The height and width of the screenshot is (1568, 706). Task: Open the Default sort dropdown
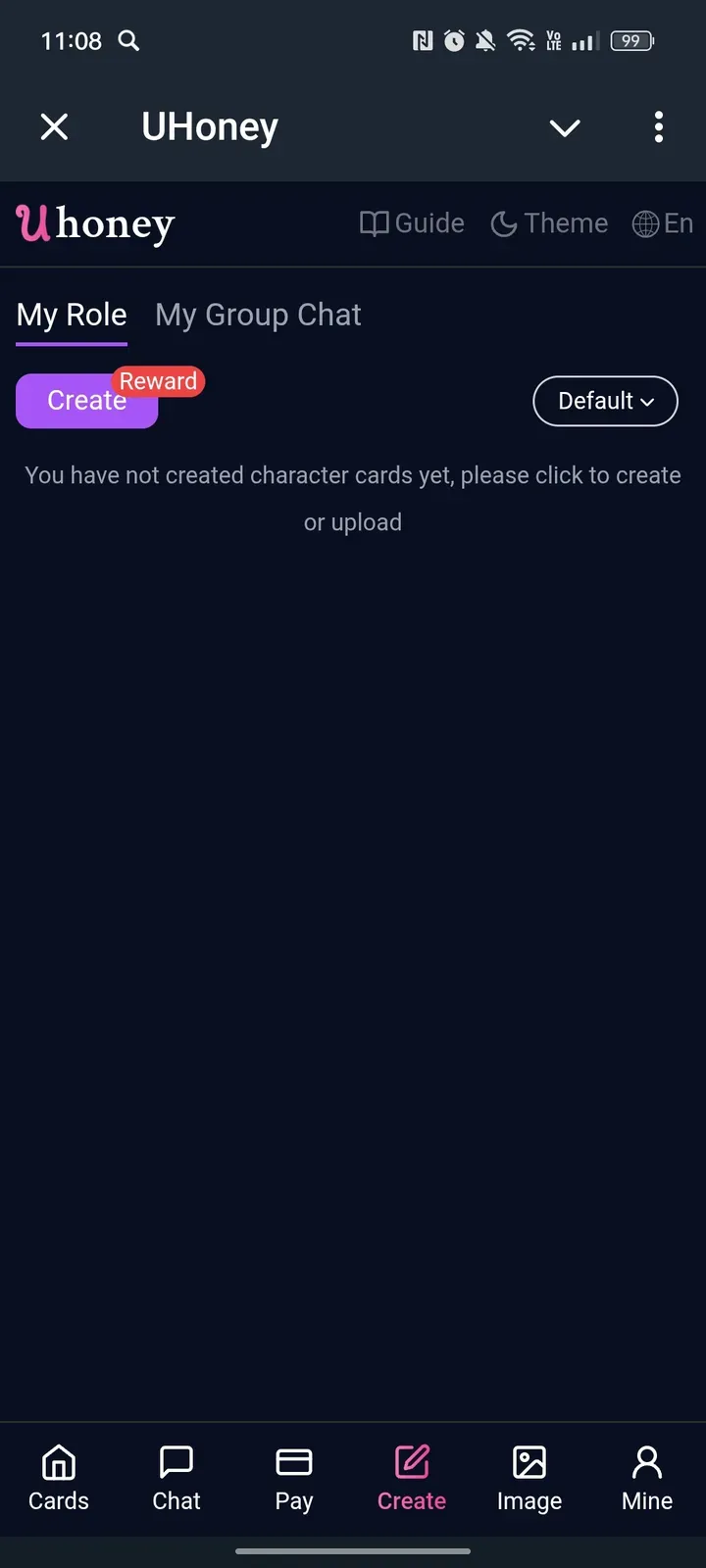coord(605,401)
